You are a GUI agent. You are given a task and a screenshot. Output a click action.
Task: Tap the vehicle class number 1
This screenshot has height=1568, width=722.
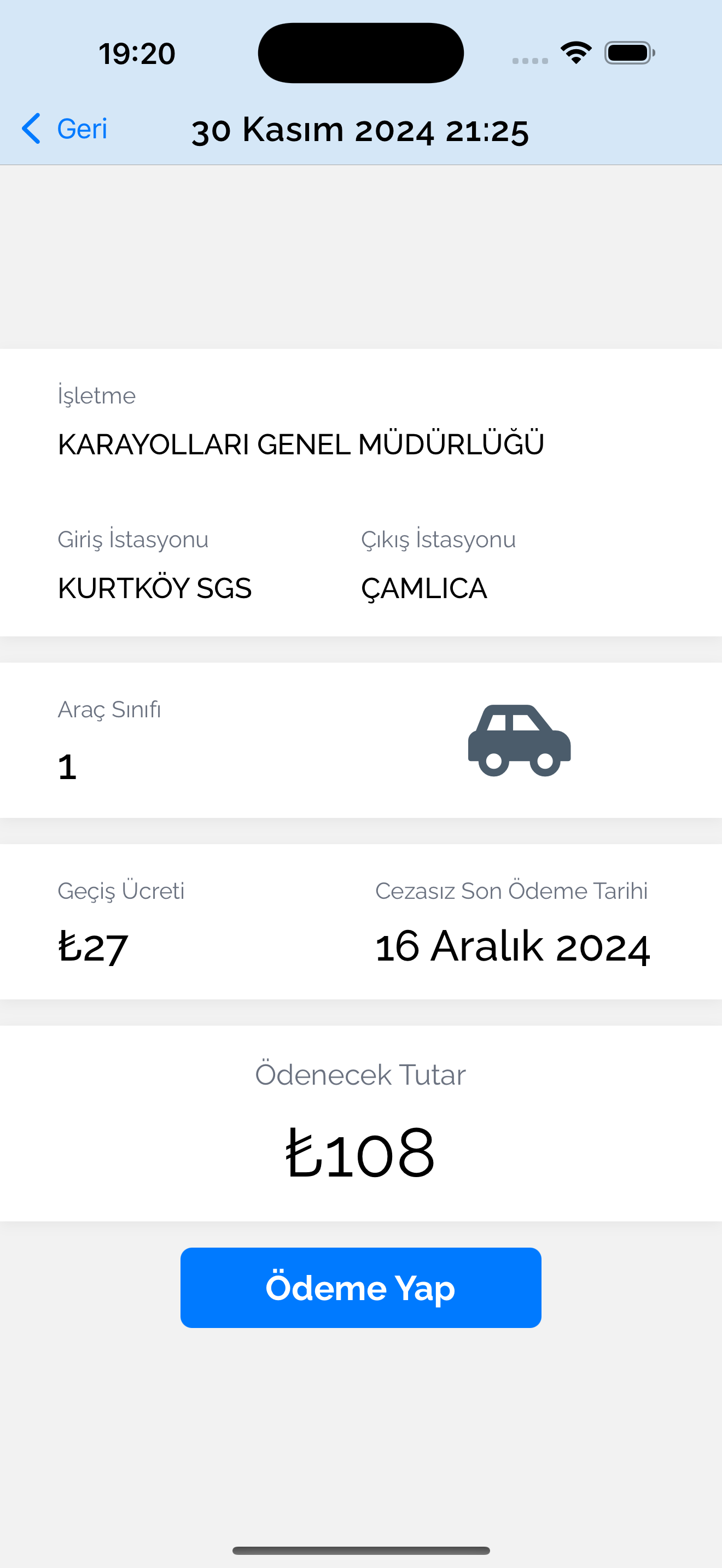click(67, 766)
